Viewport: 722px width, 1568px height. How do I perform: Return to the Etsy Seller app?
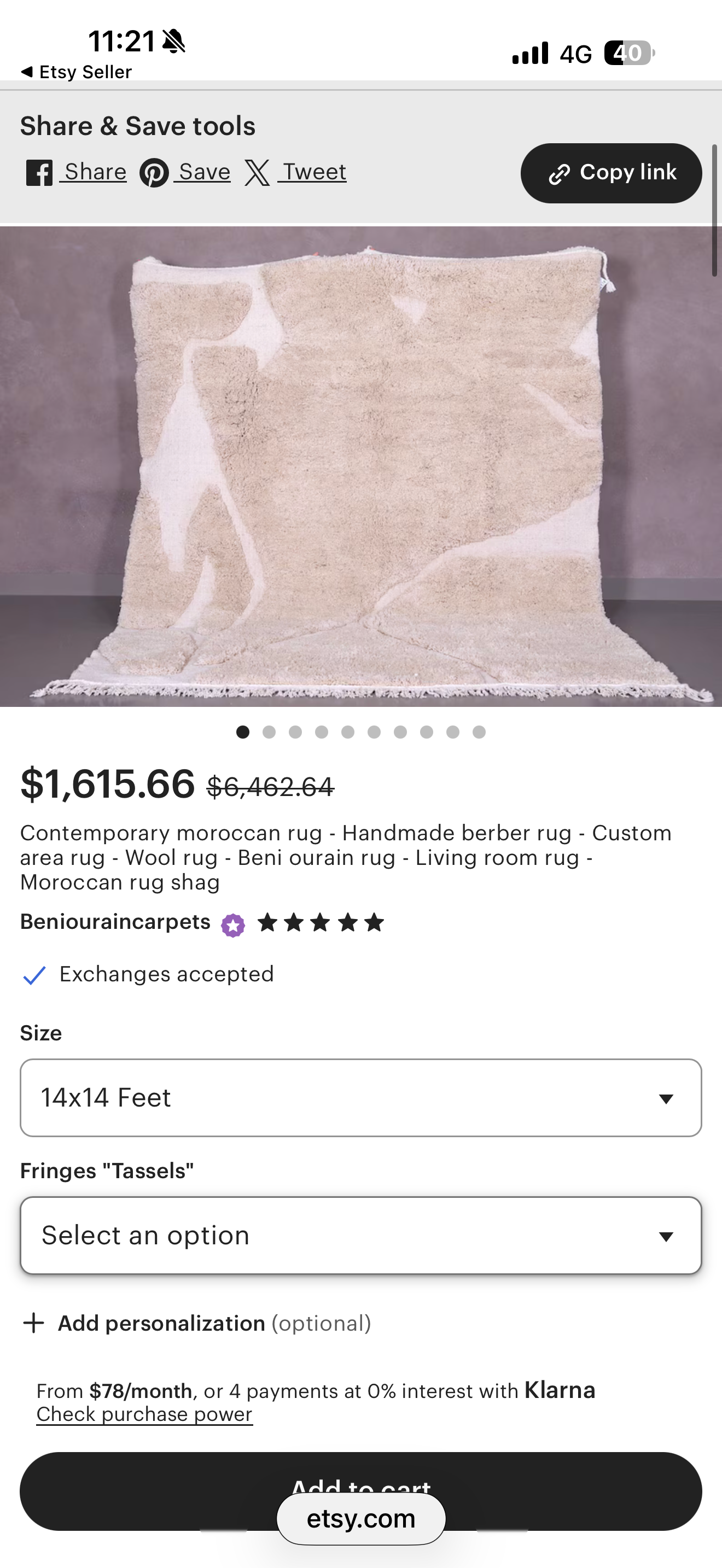pos(77,72)
